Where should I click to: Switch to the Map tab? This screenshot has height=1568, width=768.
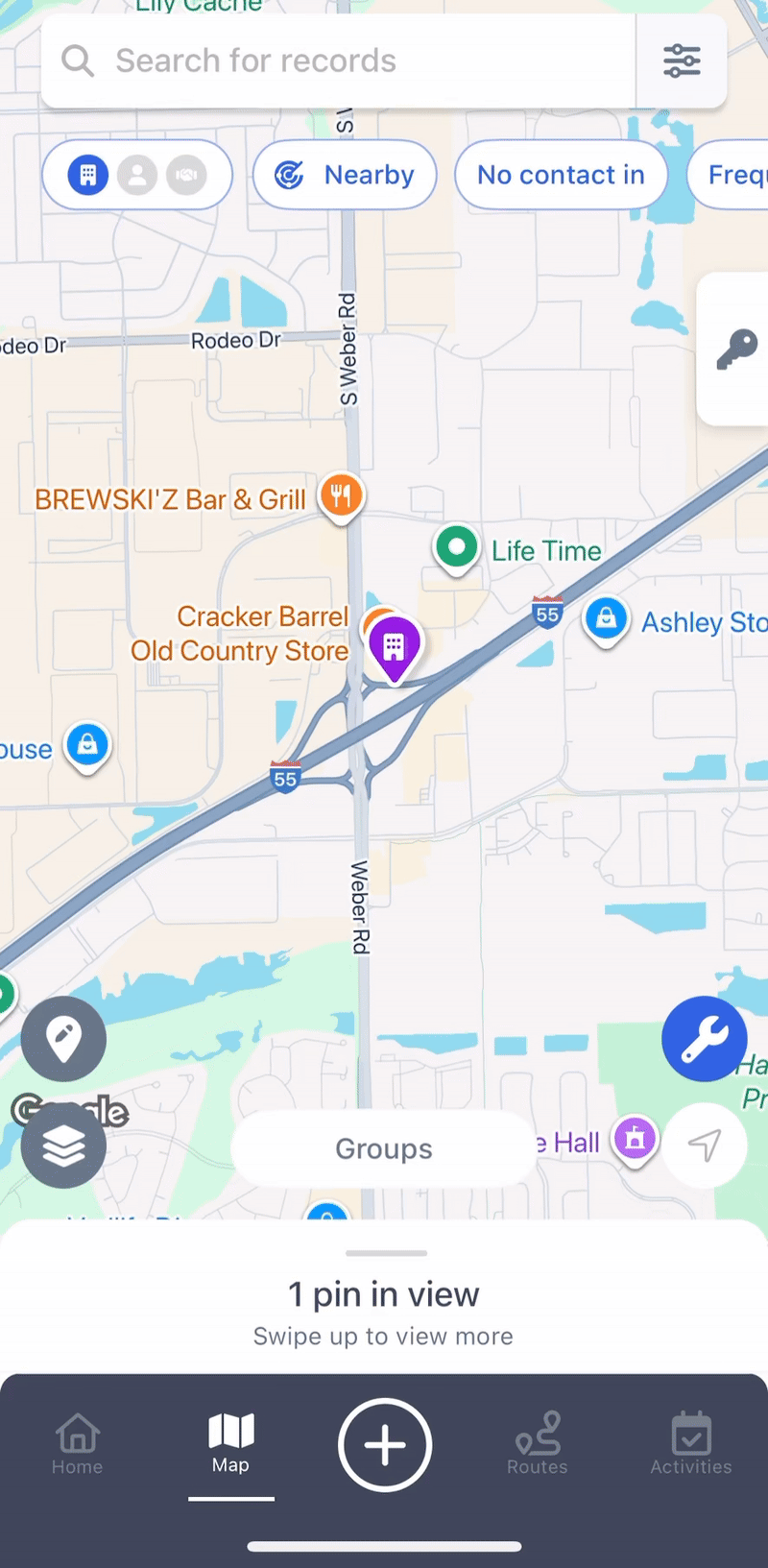click(230, 1444)
